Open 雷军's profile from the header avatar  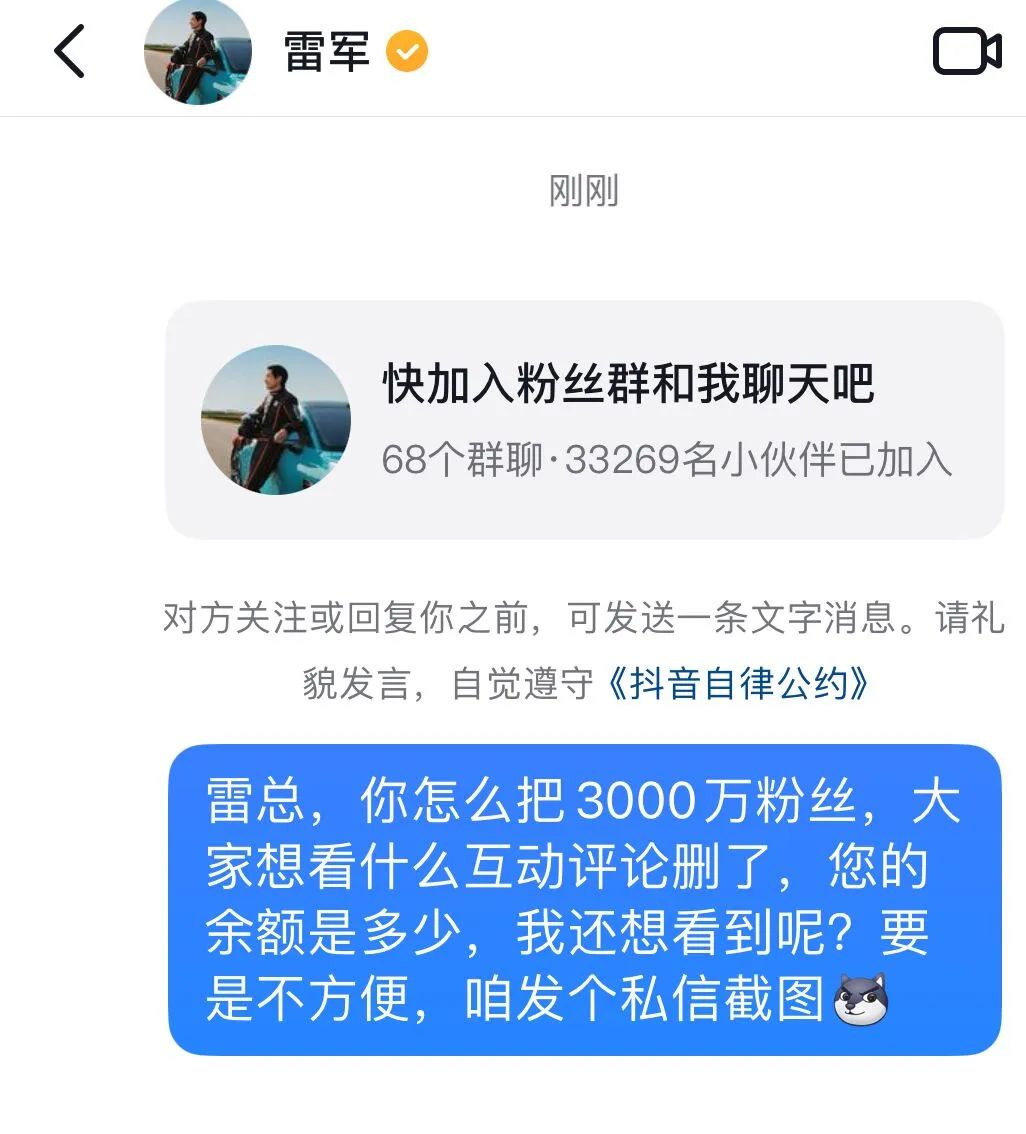pyautogui.click(x=198, y=53)
